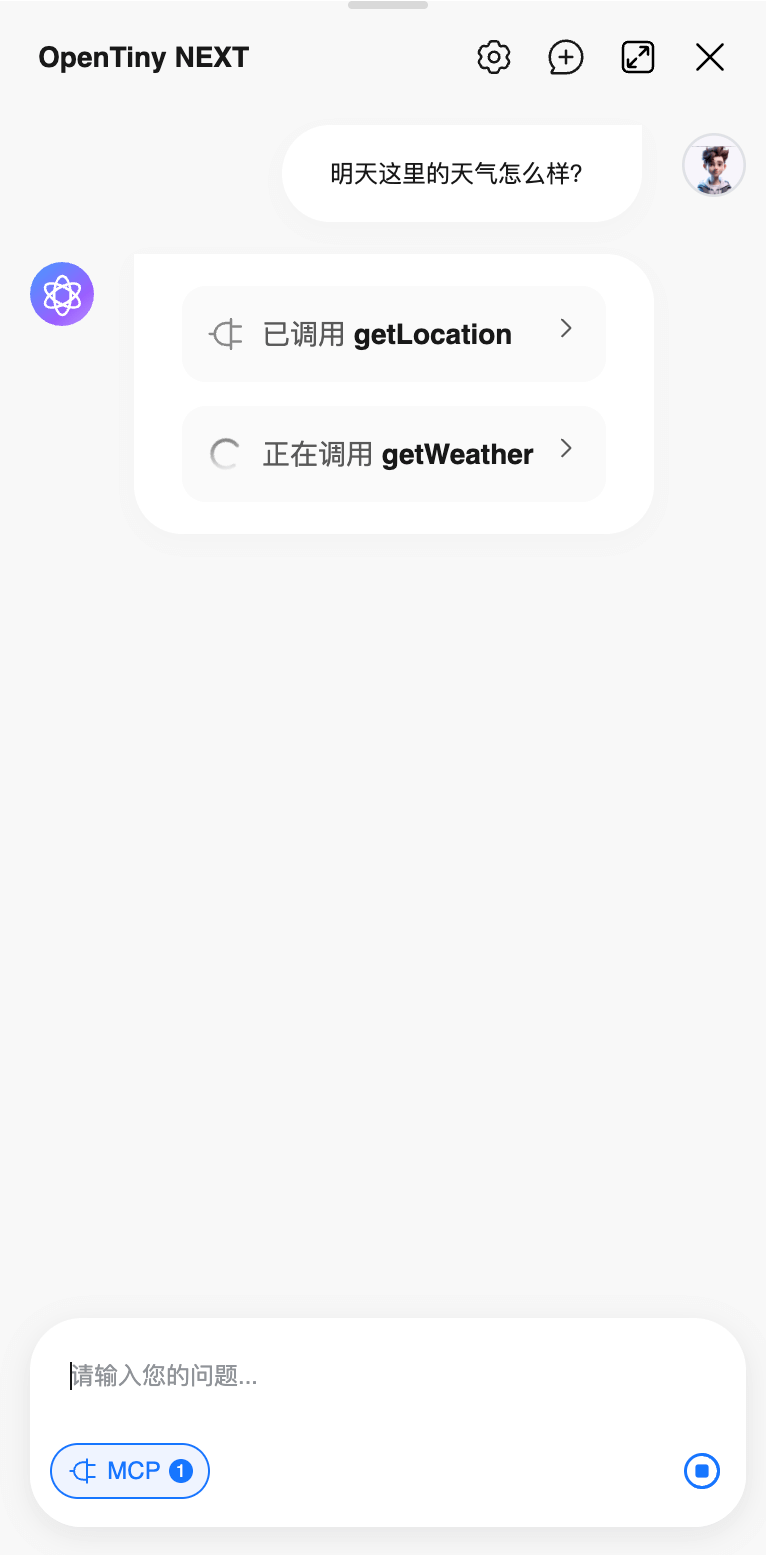The image size is (766, 1555).
Task: Select the user's weather question bubble
Action: click(x=461, y=172)
